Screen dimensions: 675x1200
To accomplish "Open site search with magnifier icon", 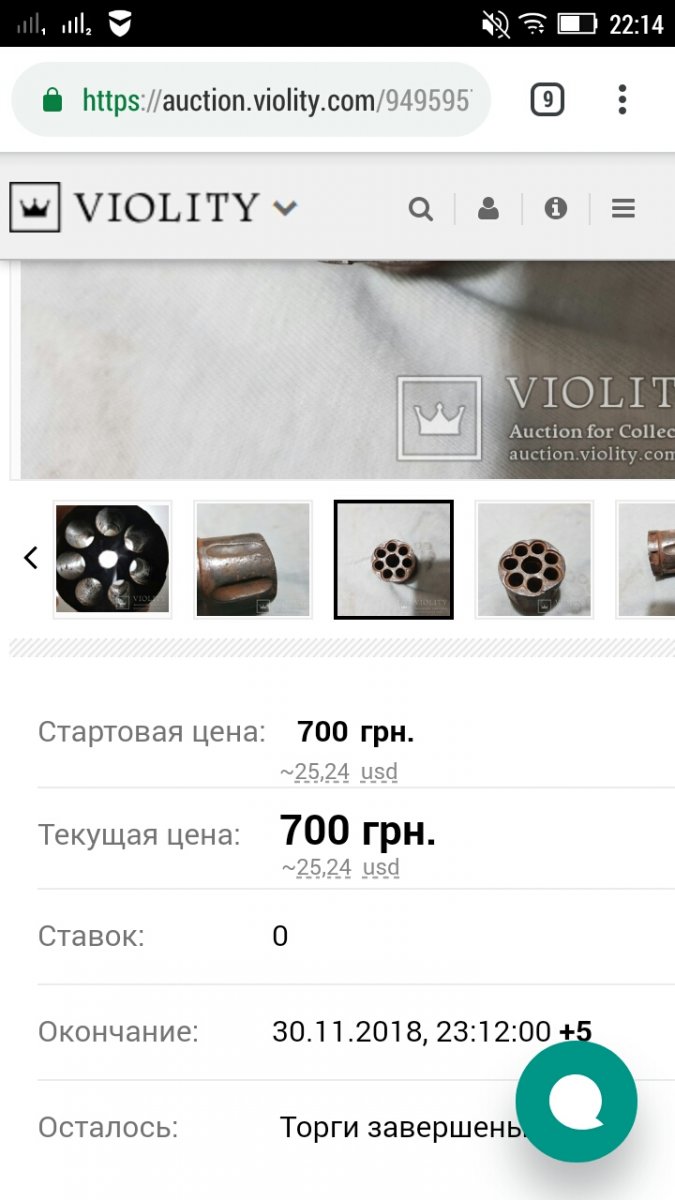I will tap(421, 209).
